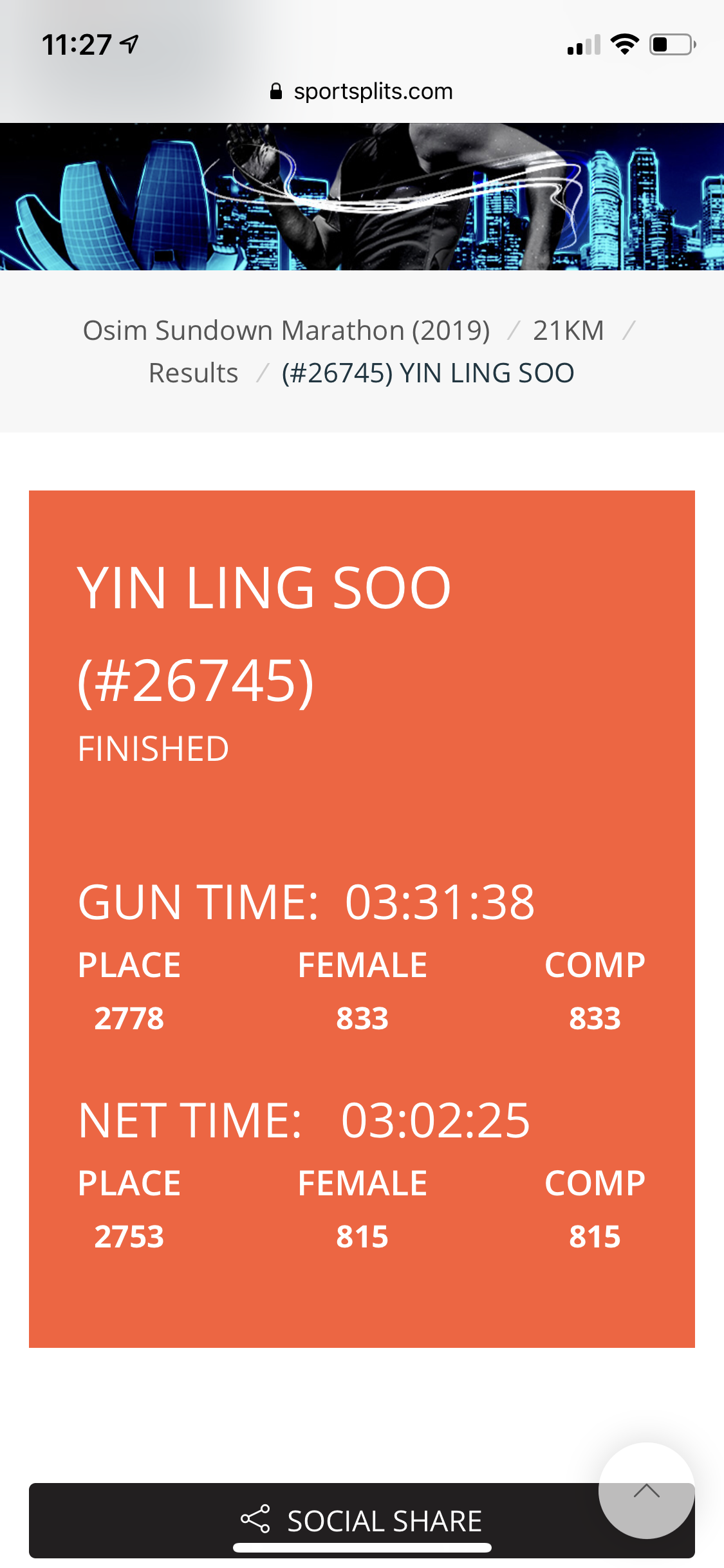Jump back to top with arrow button
Viewport: 724px width, 1568px height.
click(x=646, y=1491)
